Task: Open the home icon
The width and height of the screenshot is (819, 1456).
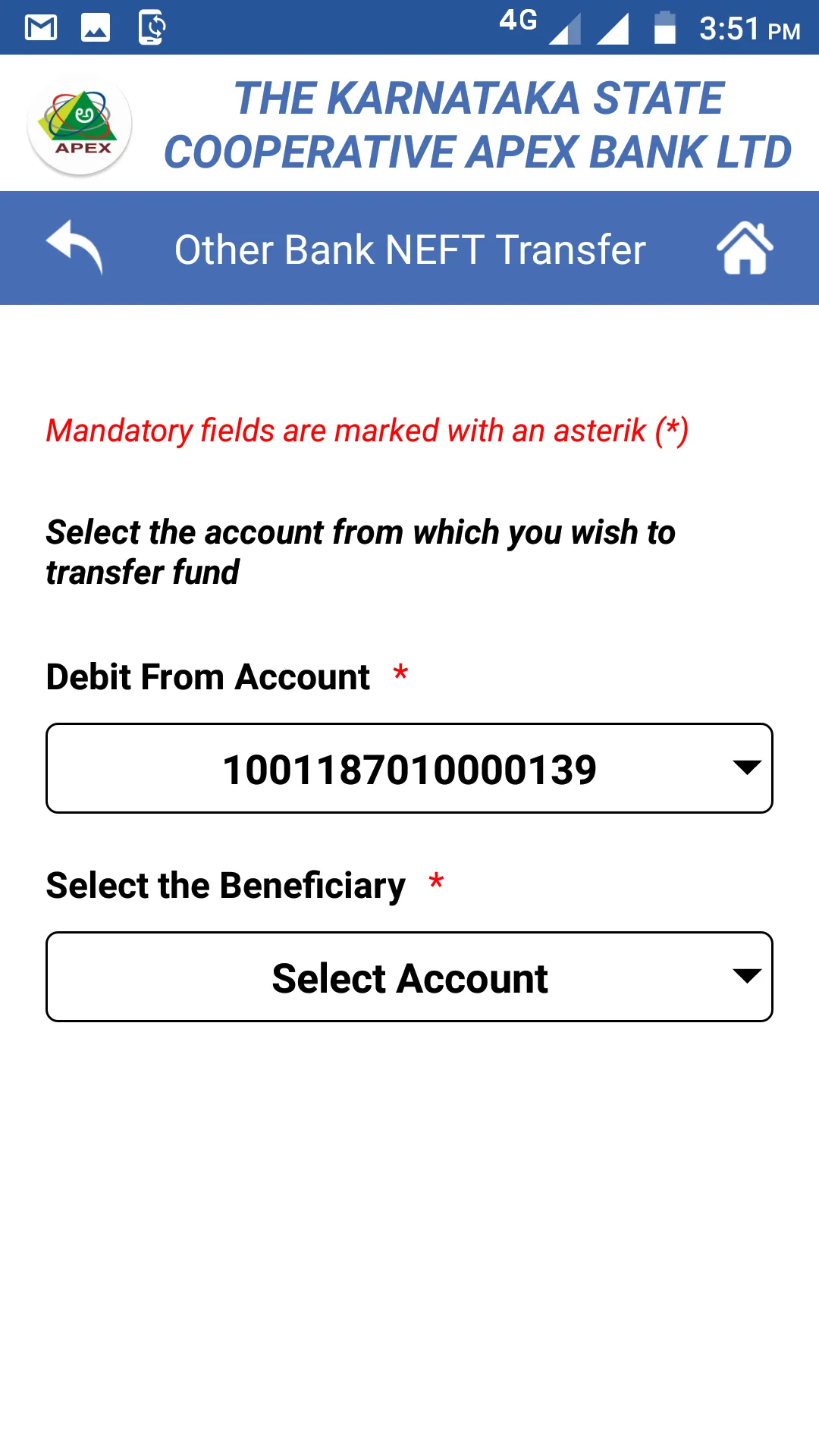Action: [745, 248]
